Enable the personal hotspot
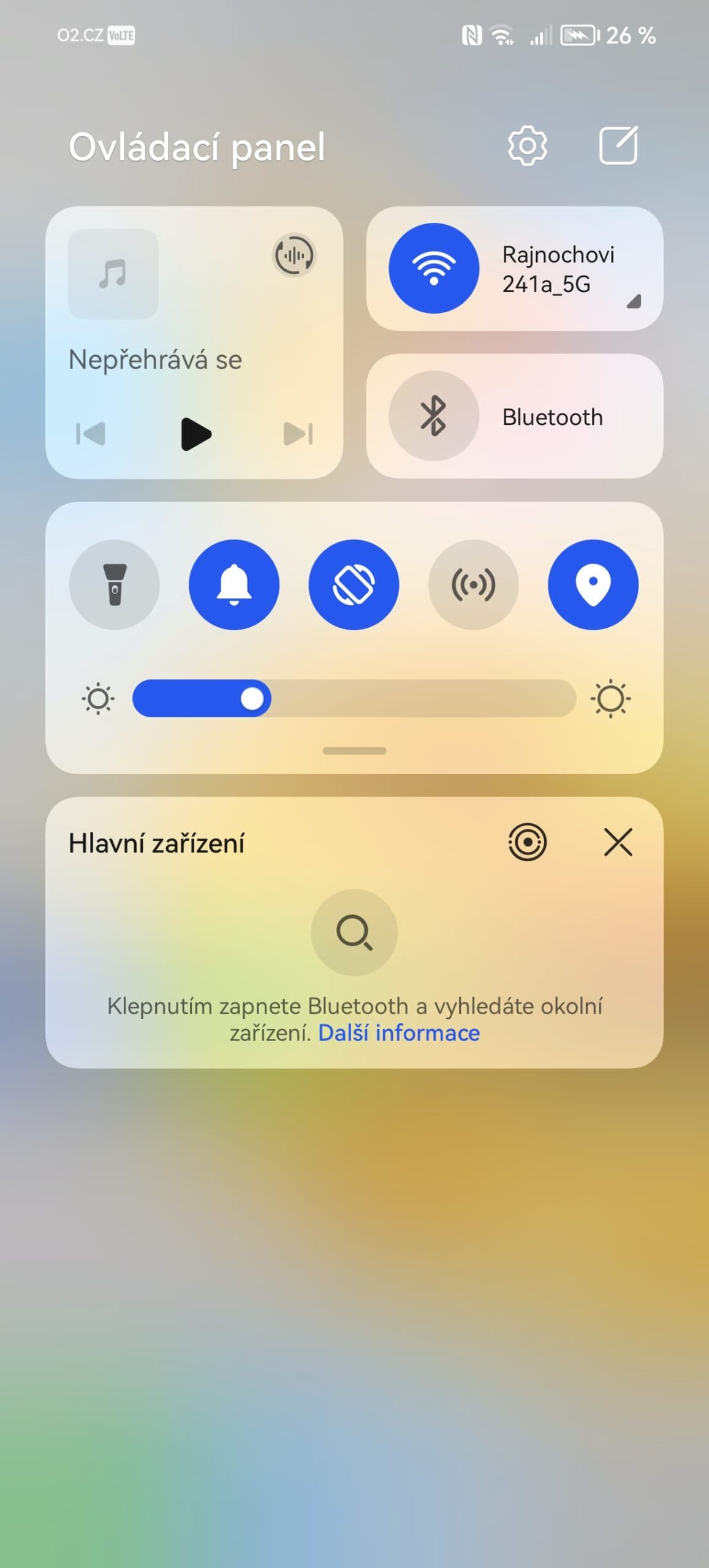 coord(473,584)
